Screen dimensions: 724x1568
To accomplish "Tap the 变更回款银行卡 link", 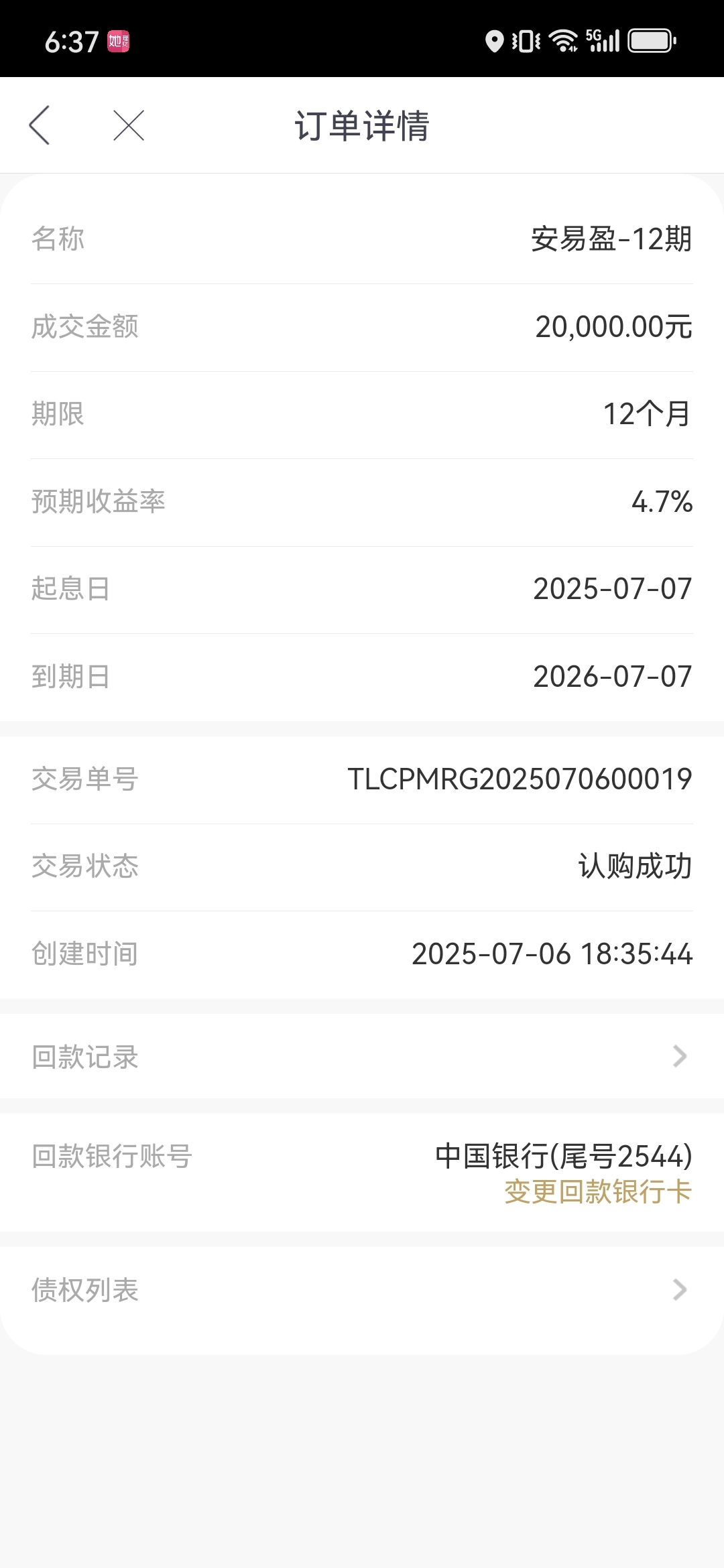I will pyautogui.click(x=598, y=1193).
